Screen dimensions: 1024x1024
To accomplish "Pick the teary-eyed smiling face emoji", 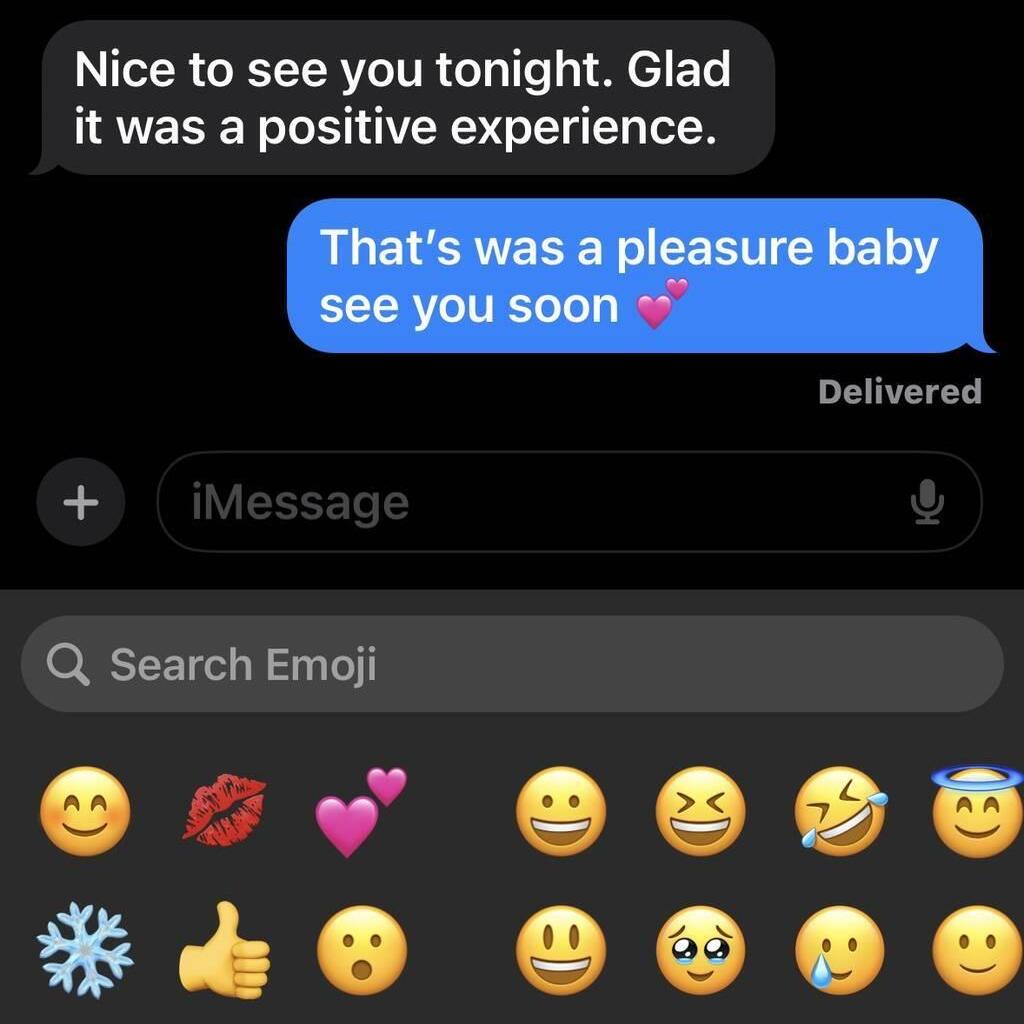I will point(700,949).
